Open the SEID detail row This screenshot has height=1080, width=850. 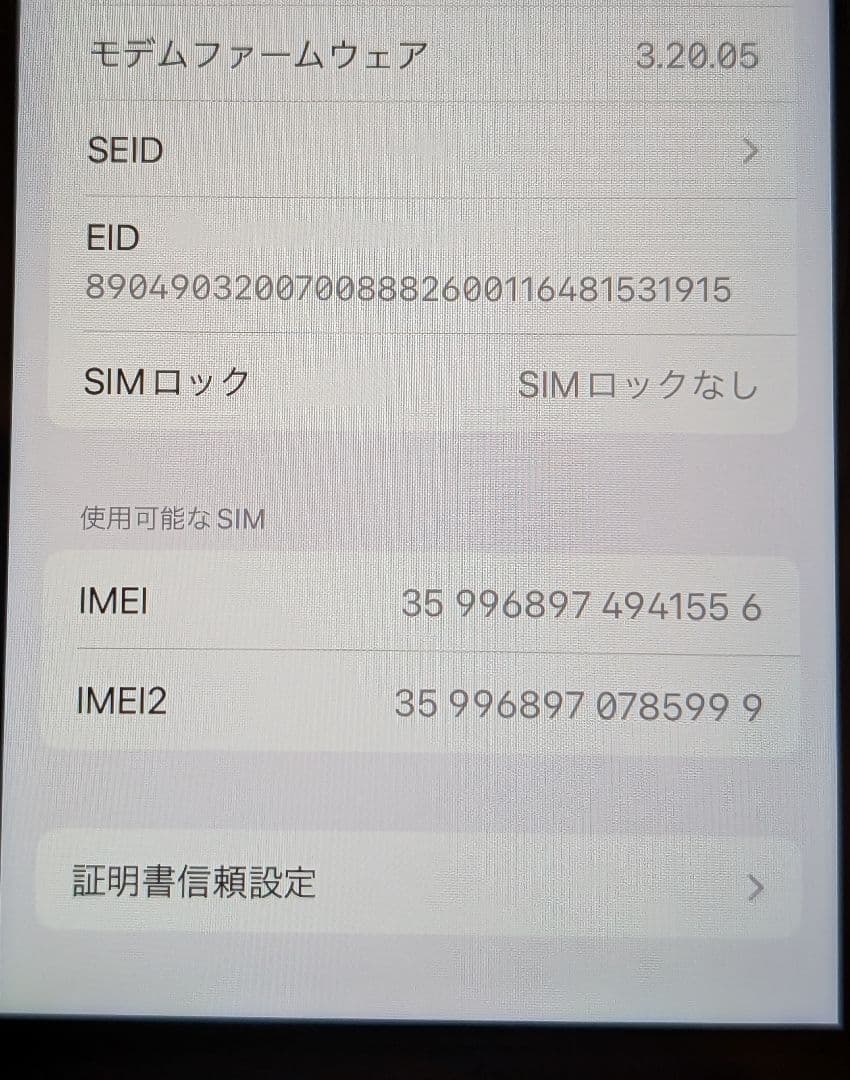tap(420, 151)
